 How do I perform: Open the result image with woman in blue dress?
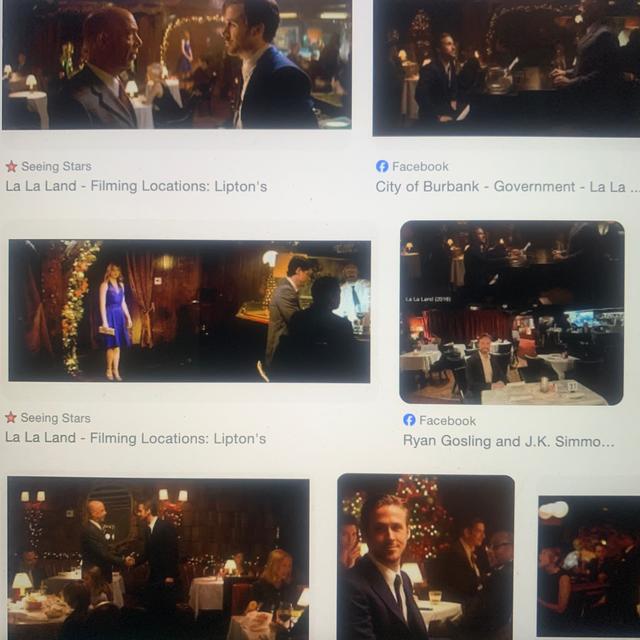point(190,311)
